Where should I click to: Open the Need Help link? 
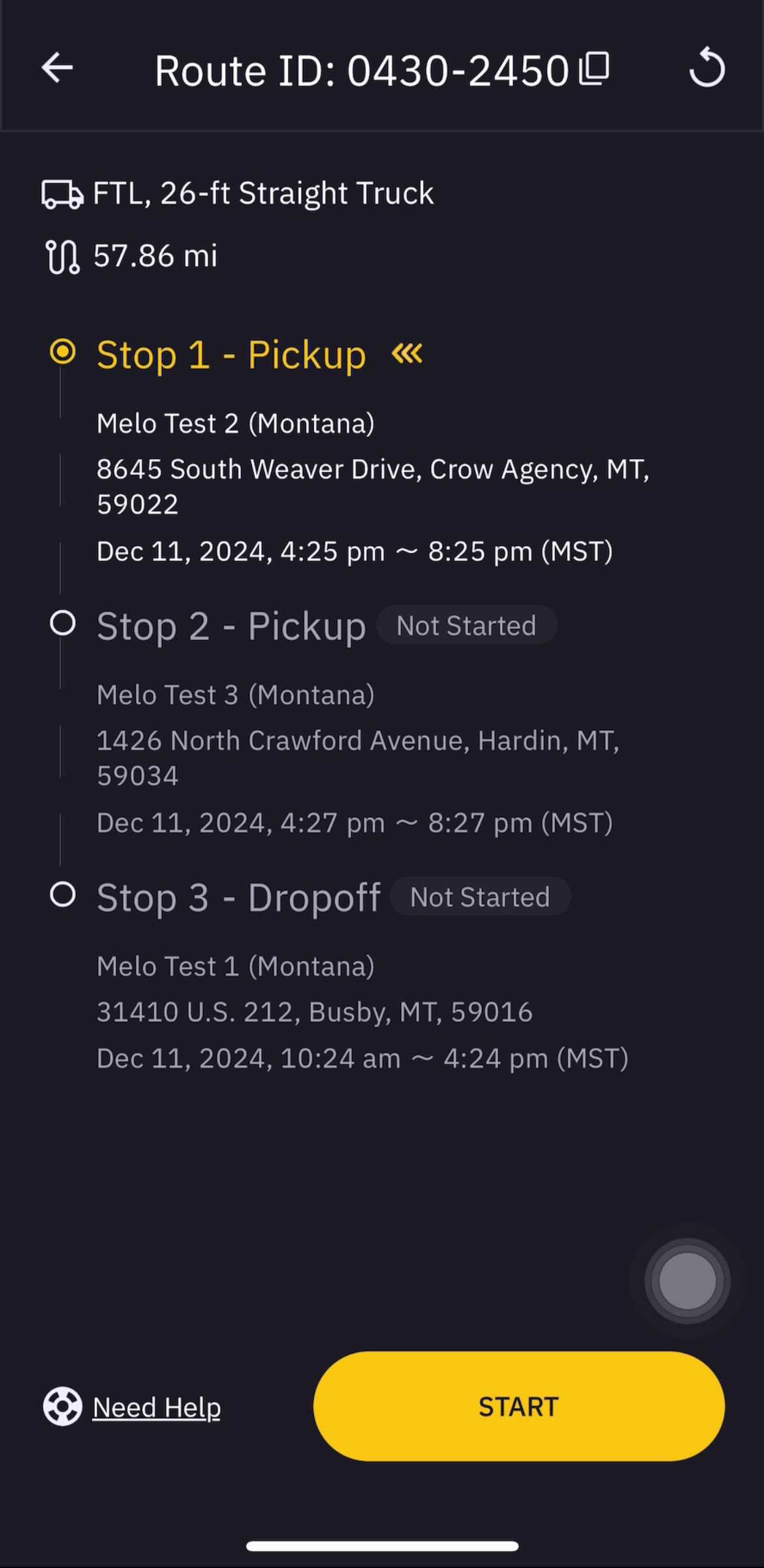[x=156, y=1407]
